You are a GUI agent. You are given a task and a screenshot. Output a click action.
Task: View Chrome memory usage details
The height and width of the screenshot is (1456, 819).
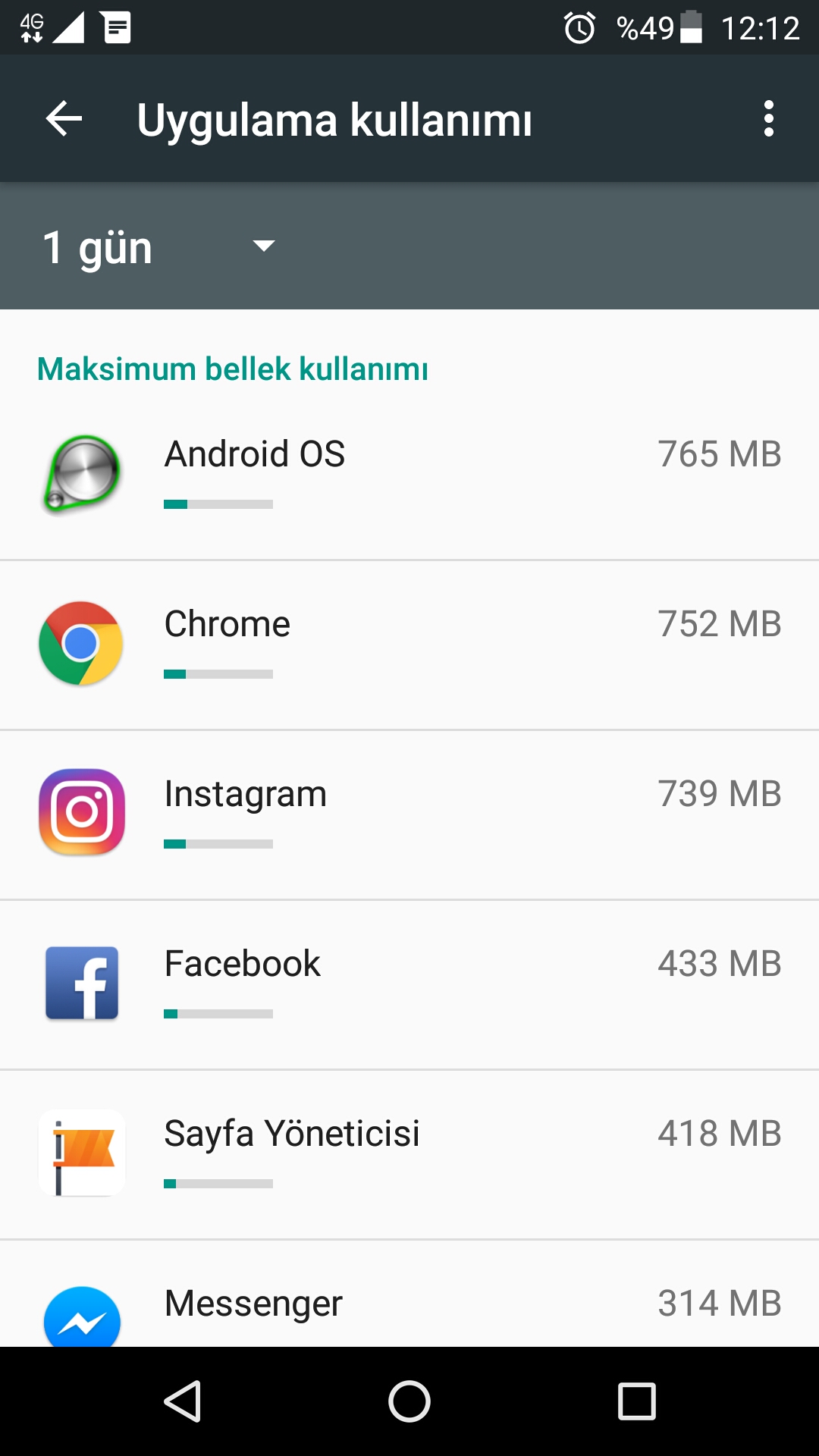[409, 645]
